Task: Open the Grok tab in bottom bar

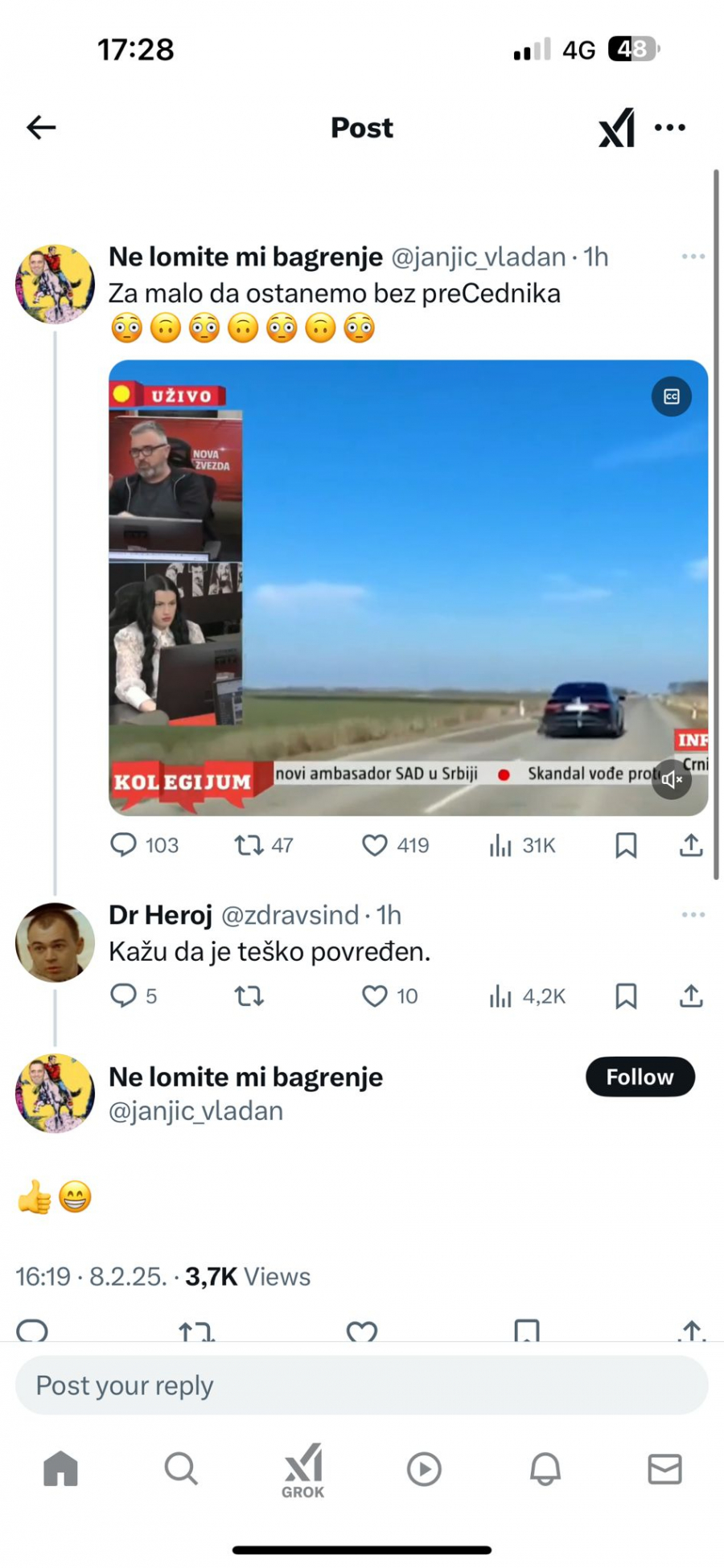Action: point(302,1471)
